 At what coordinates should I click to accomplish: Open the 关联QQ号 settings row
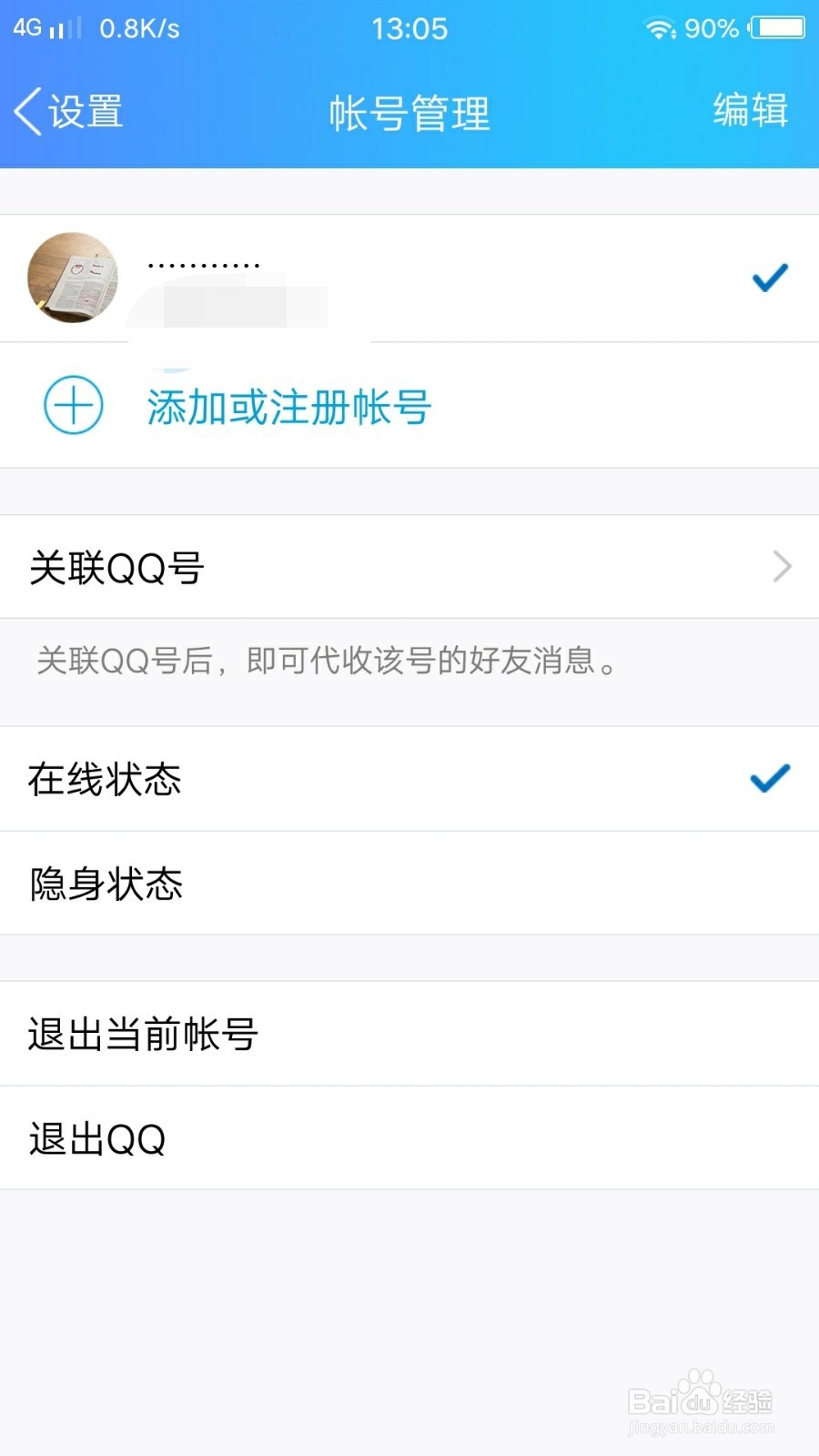116,567
